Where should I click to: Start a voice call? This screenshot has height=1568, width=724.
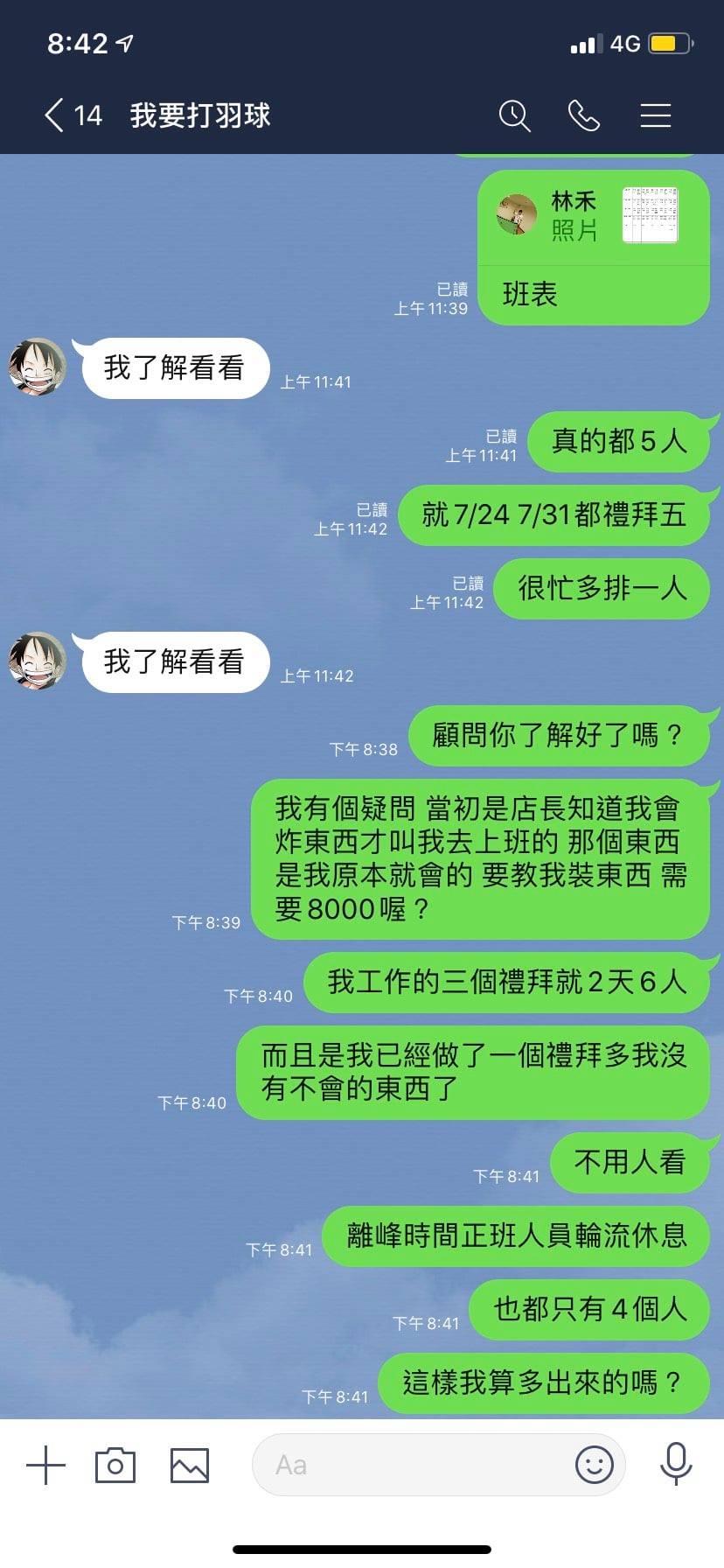pos(584,115)
